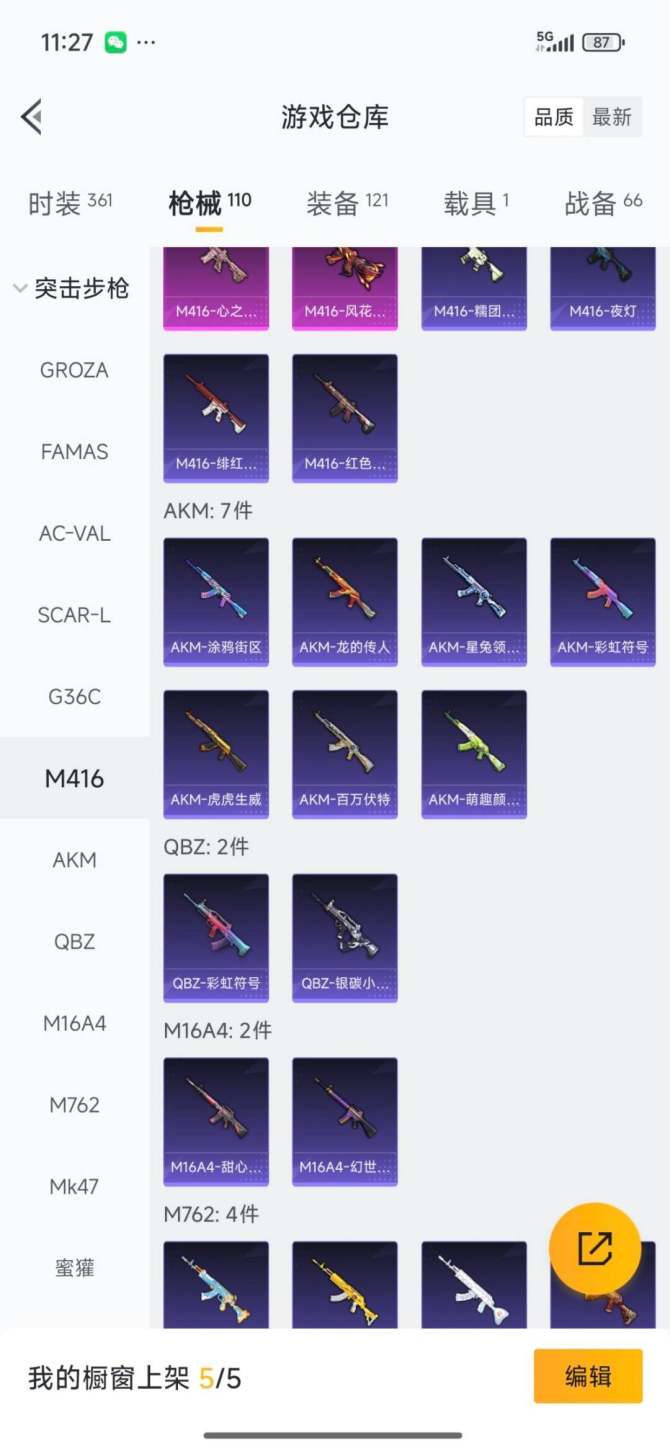Sort the warehouse by 品质
This screenshot has width=670, height=1451.
click(x=553, y=118)
